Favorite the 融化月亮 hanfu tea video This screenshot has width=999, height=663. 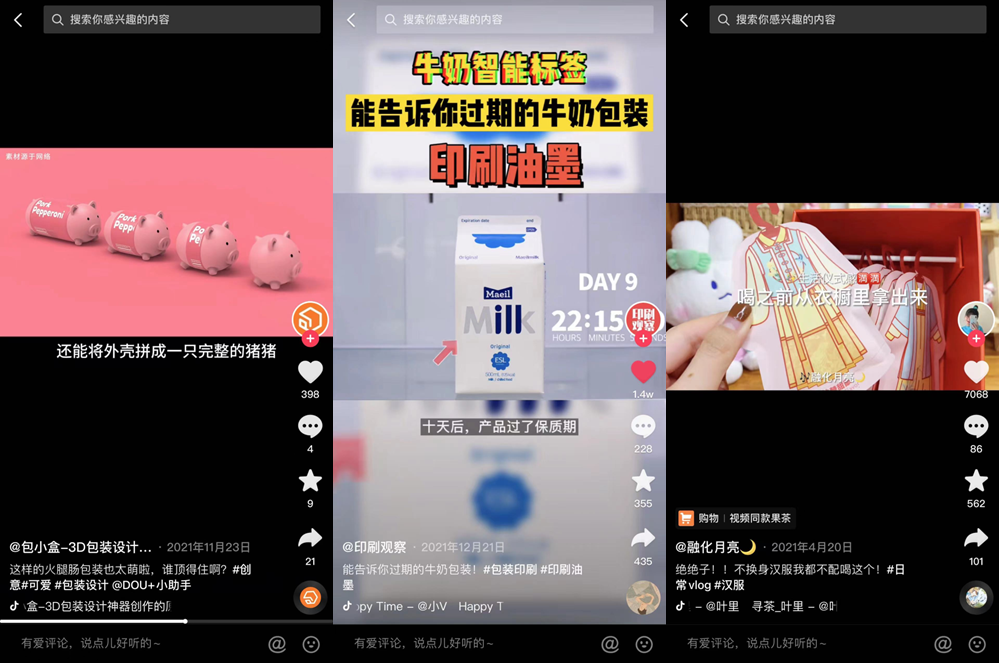point(976,481)
